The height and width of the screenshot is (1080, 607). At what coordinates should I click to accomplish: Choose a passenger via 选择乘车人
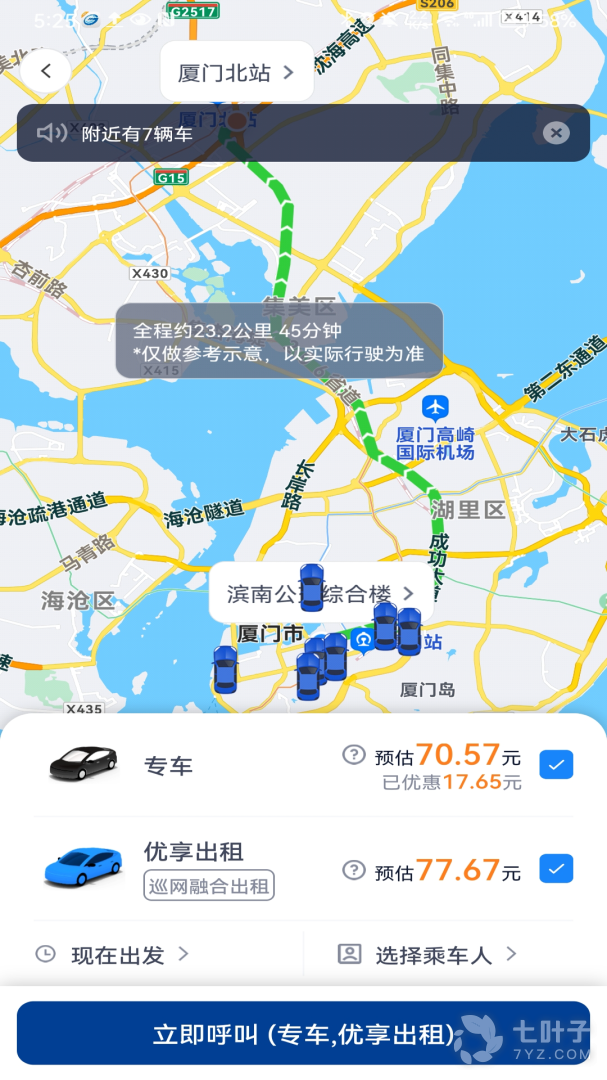[x=428, y=954]
